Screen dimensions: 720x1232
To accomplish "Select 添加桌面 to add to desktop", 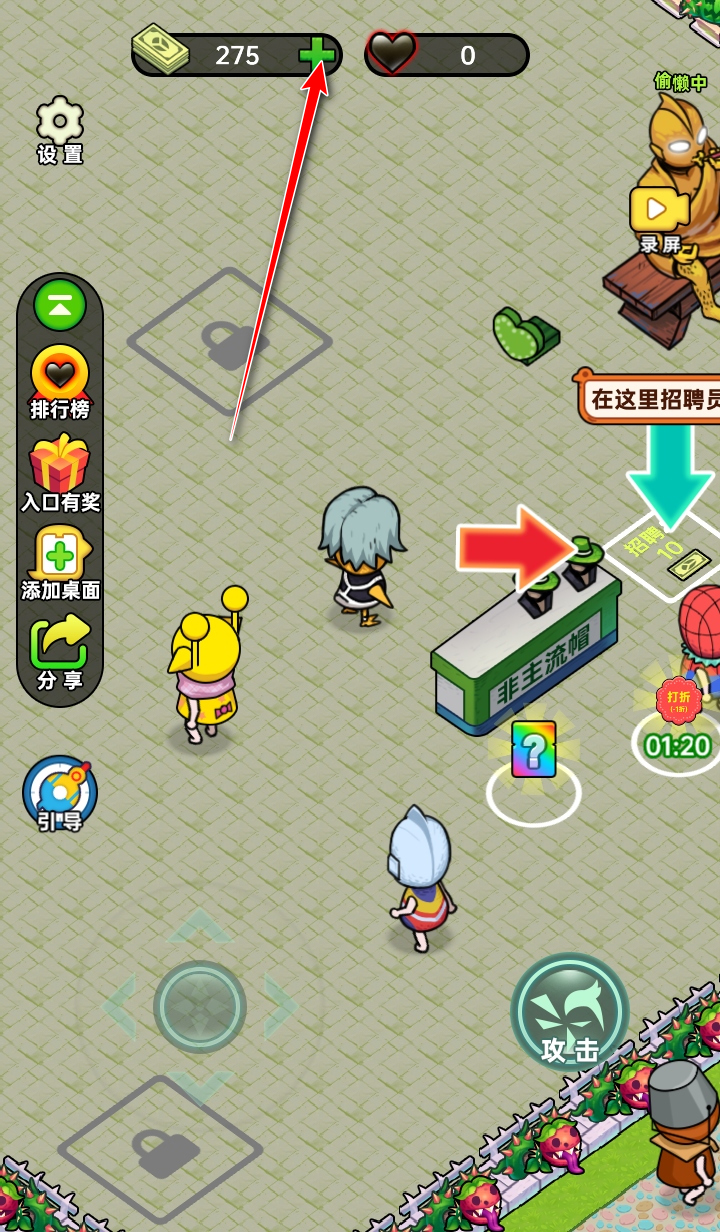I will coord(60,562).
